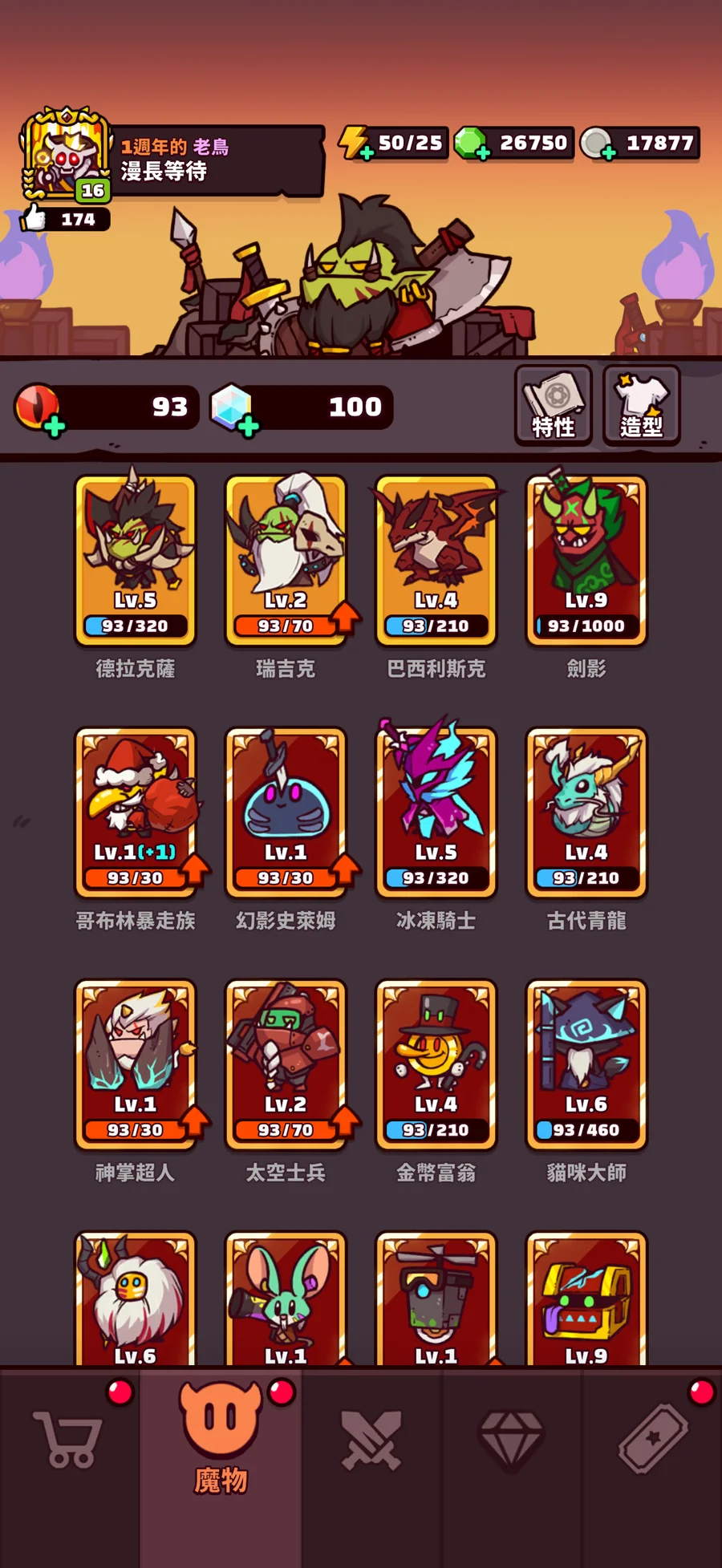Image resolution: width=722 pixels, height=1568 pixels.
Task: Add more energy via lightning plus icon
Action: (x=366, y=152)
